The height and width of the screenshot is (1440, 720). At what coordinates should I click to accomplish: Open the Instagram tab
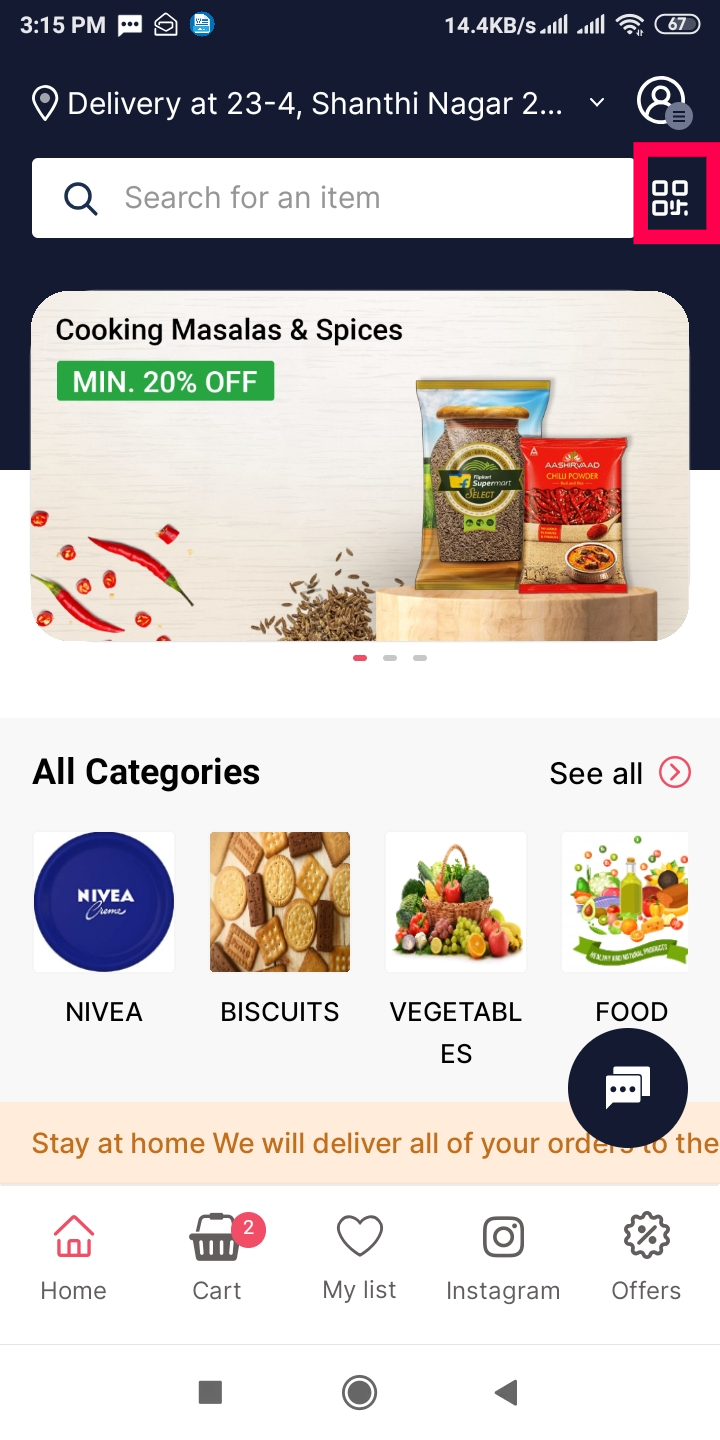pos(503,1258)
